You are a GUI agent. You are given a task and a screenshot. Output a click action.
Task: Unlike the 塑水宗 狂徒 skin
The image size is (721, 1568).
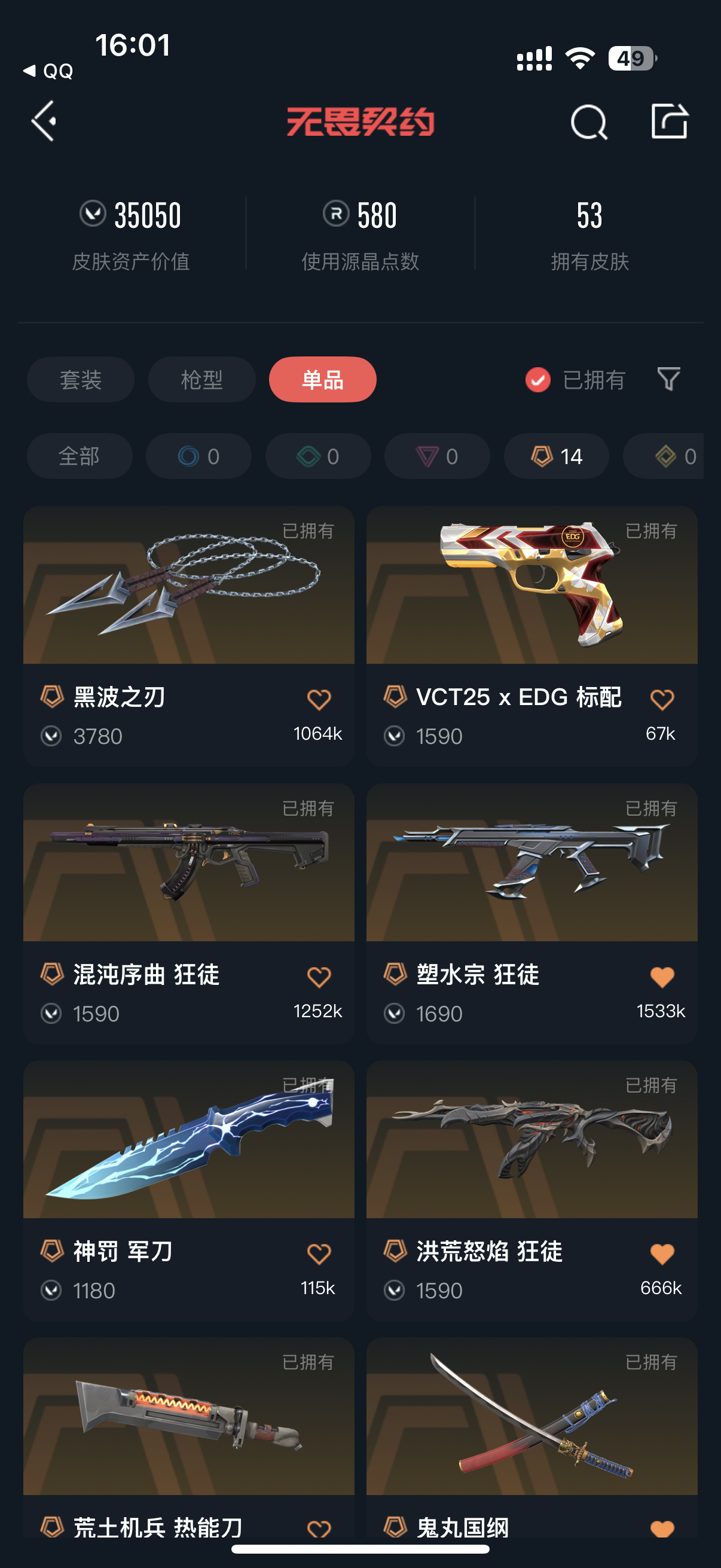click(662, 977)
